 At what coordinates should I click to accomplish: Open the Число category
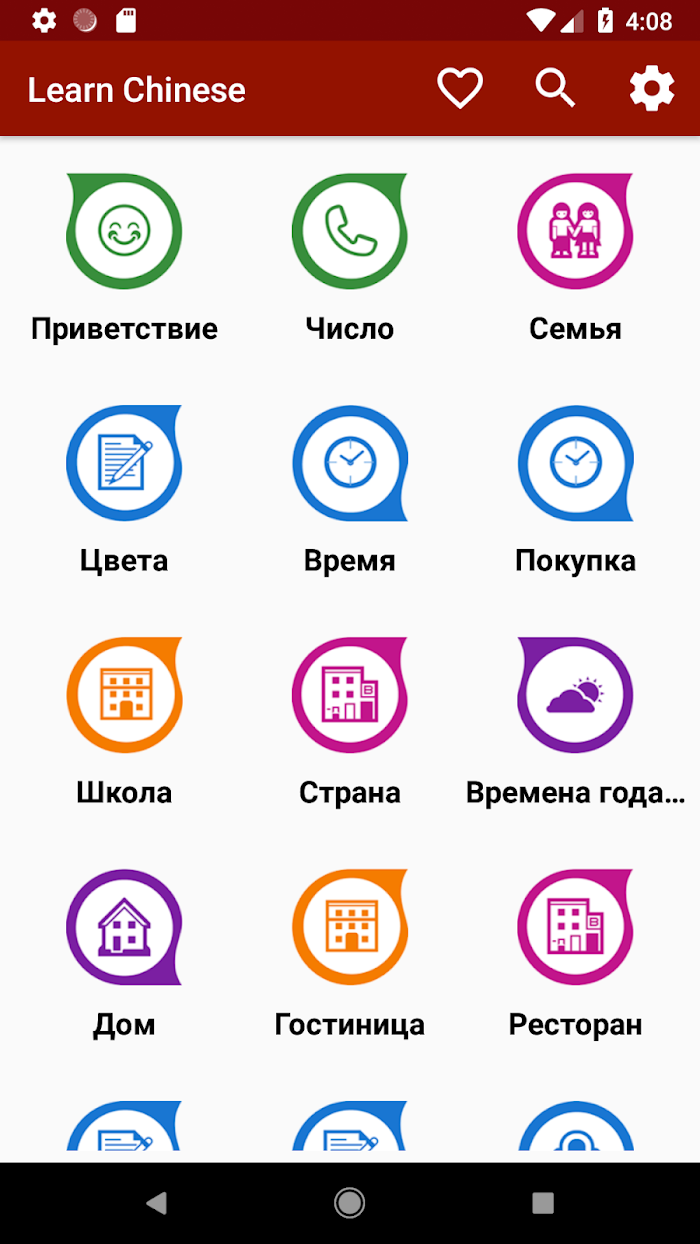point(350,260)
